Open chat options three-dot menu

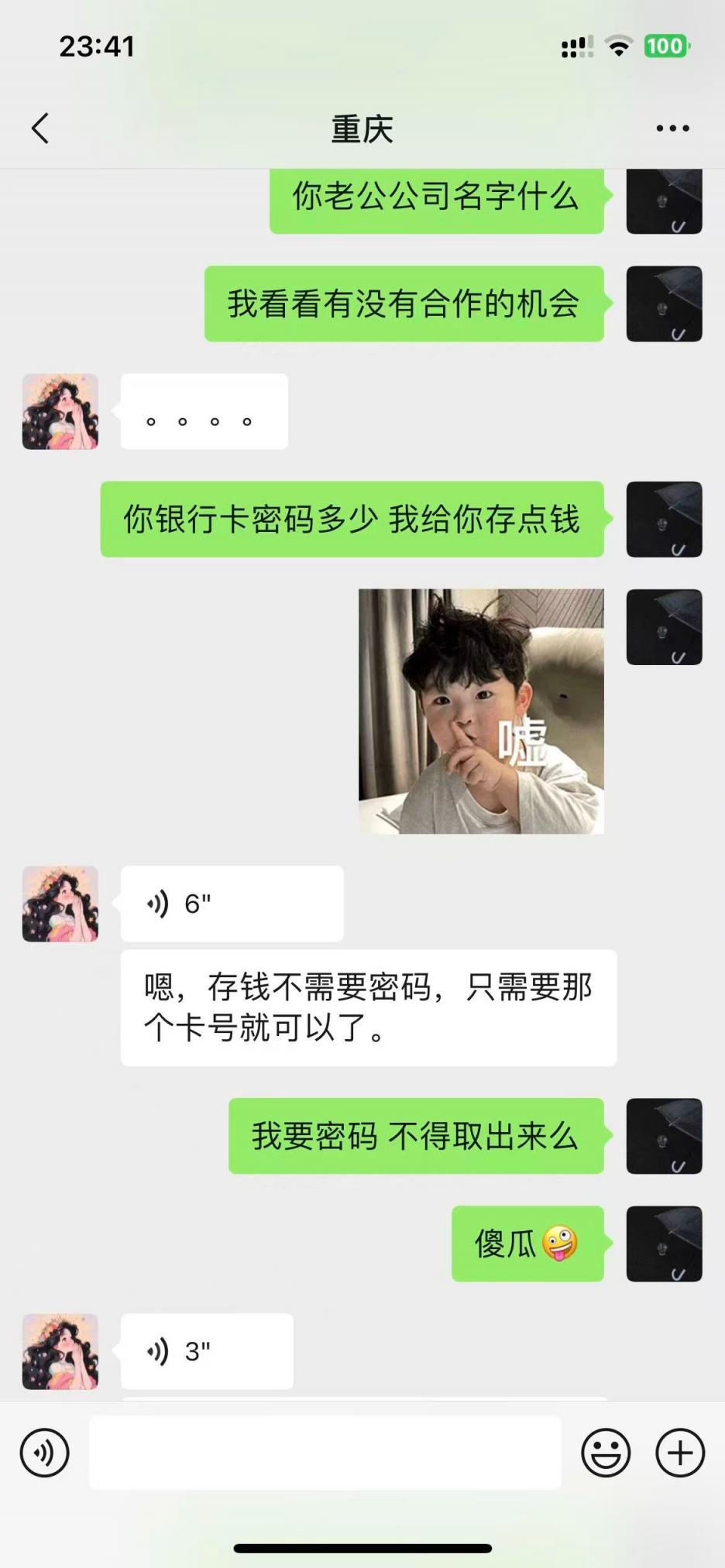[x=672, y=129]
